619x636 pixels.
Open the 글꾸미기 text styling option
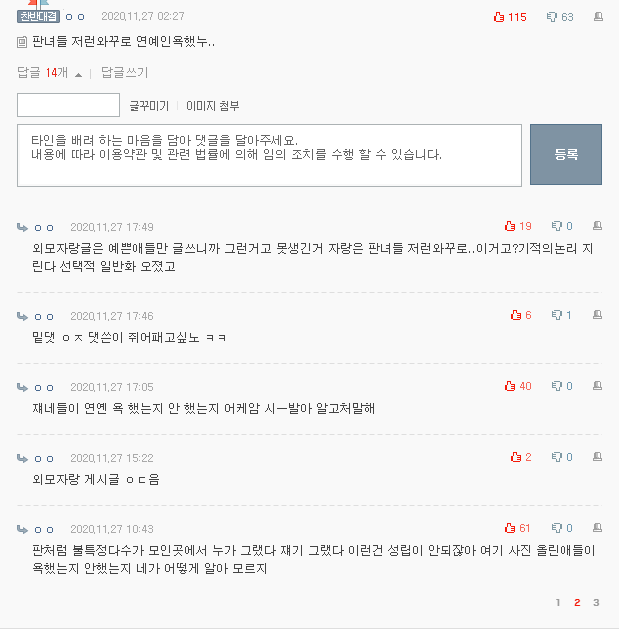tap(148, 106)
